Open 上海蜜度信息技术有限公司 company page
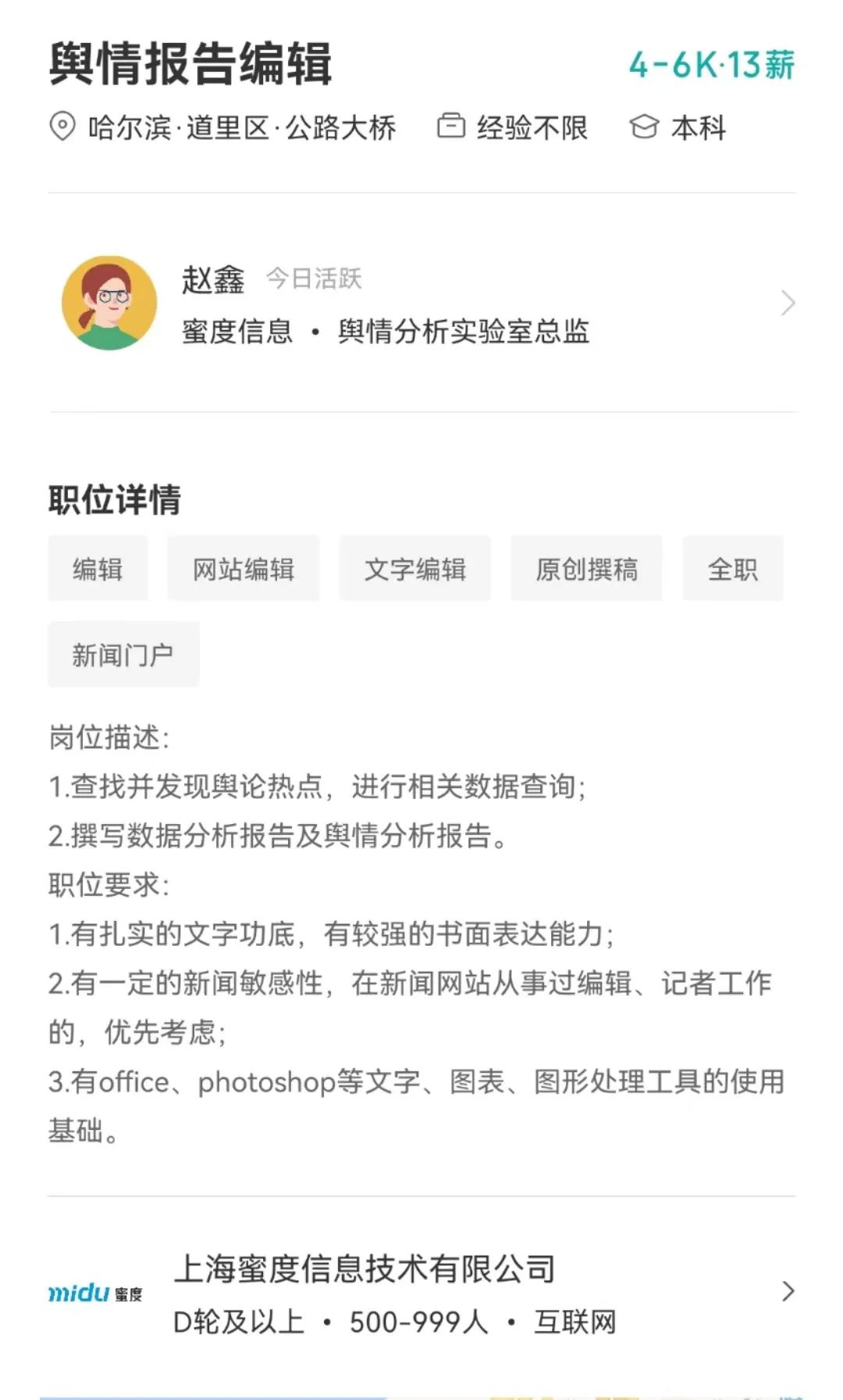 pyautogui.click(x=421, y=1292)
